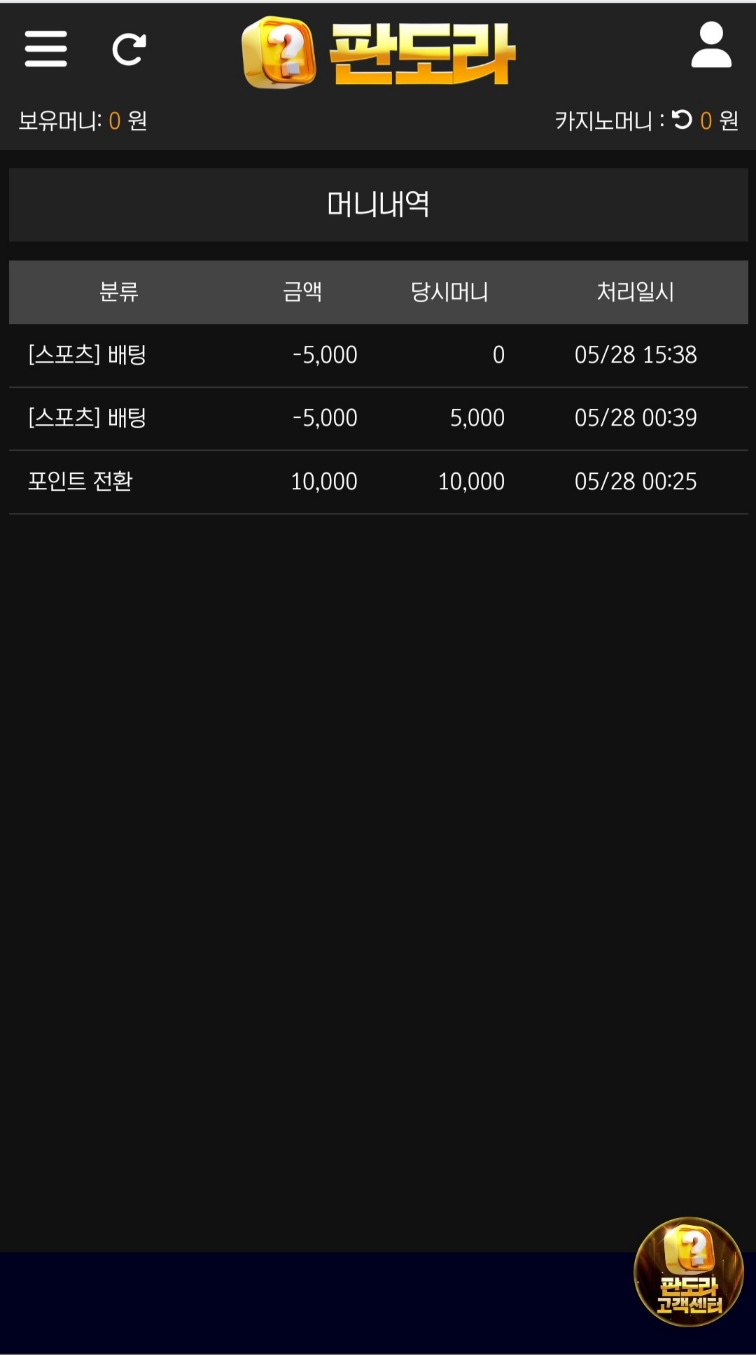Viewport: 756px width, 1355px height.
Task: Refresh the 카지노머니 balance
Action: (682, 120)
